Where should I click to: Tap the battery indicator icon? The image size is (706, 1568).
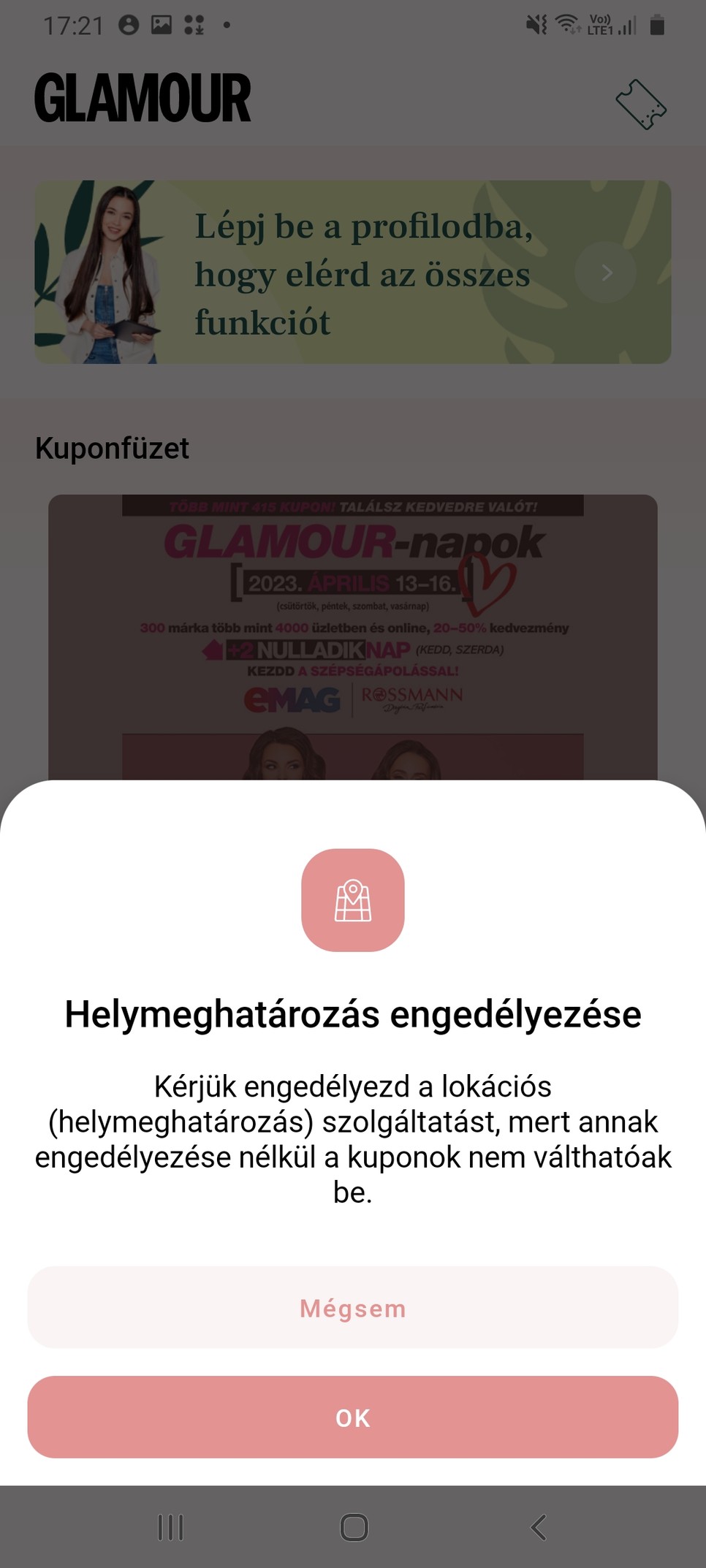(657, 24)
